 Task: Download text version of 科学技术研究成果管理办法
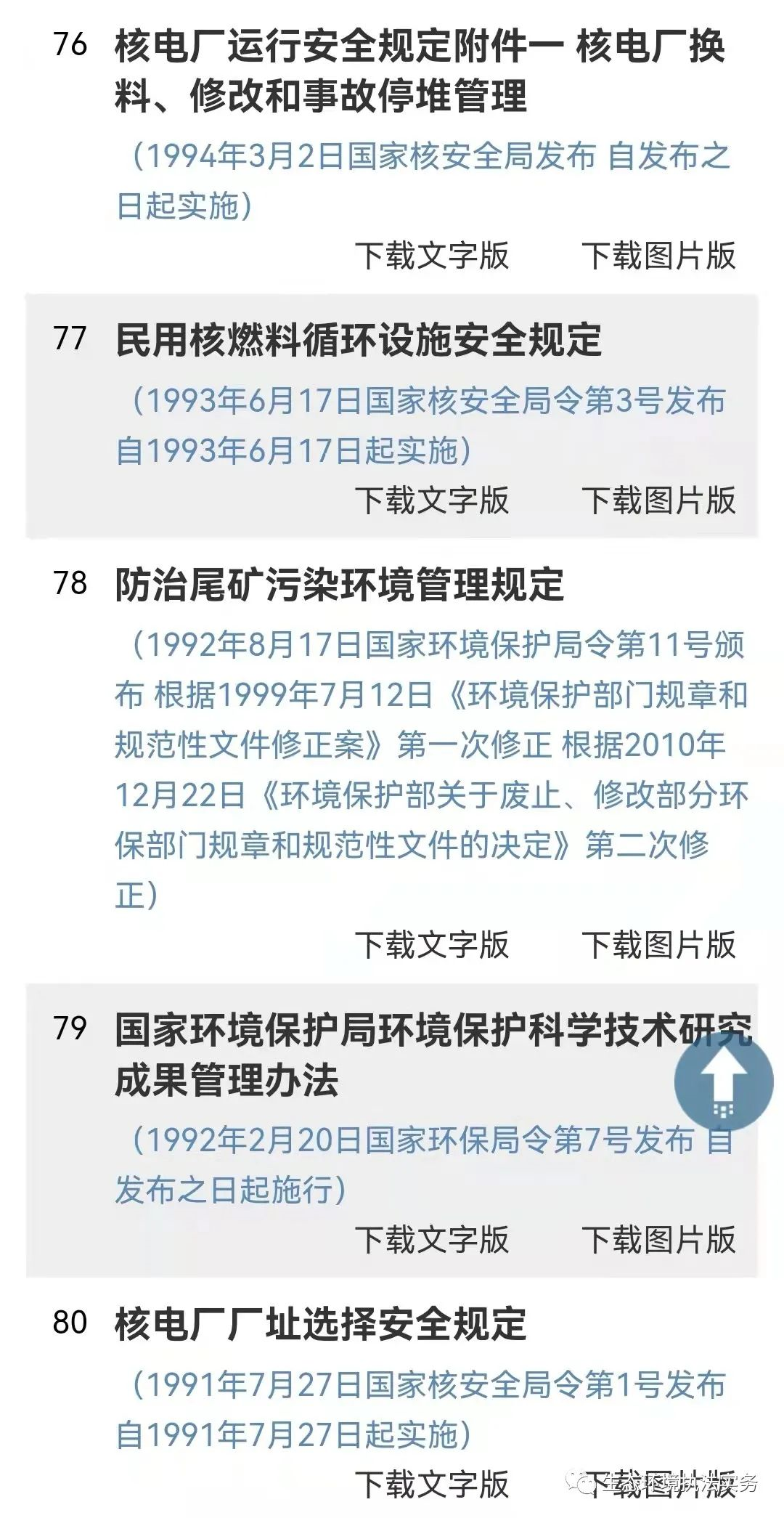coord(432,1240)
